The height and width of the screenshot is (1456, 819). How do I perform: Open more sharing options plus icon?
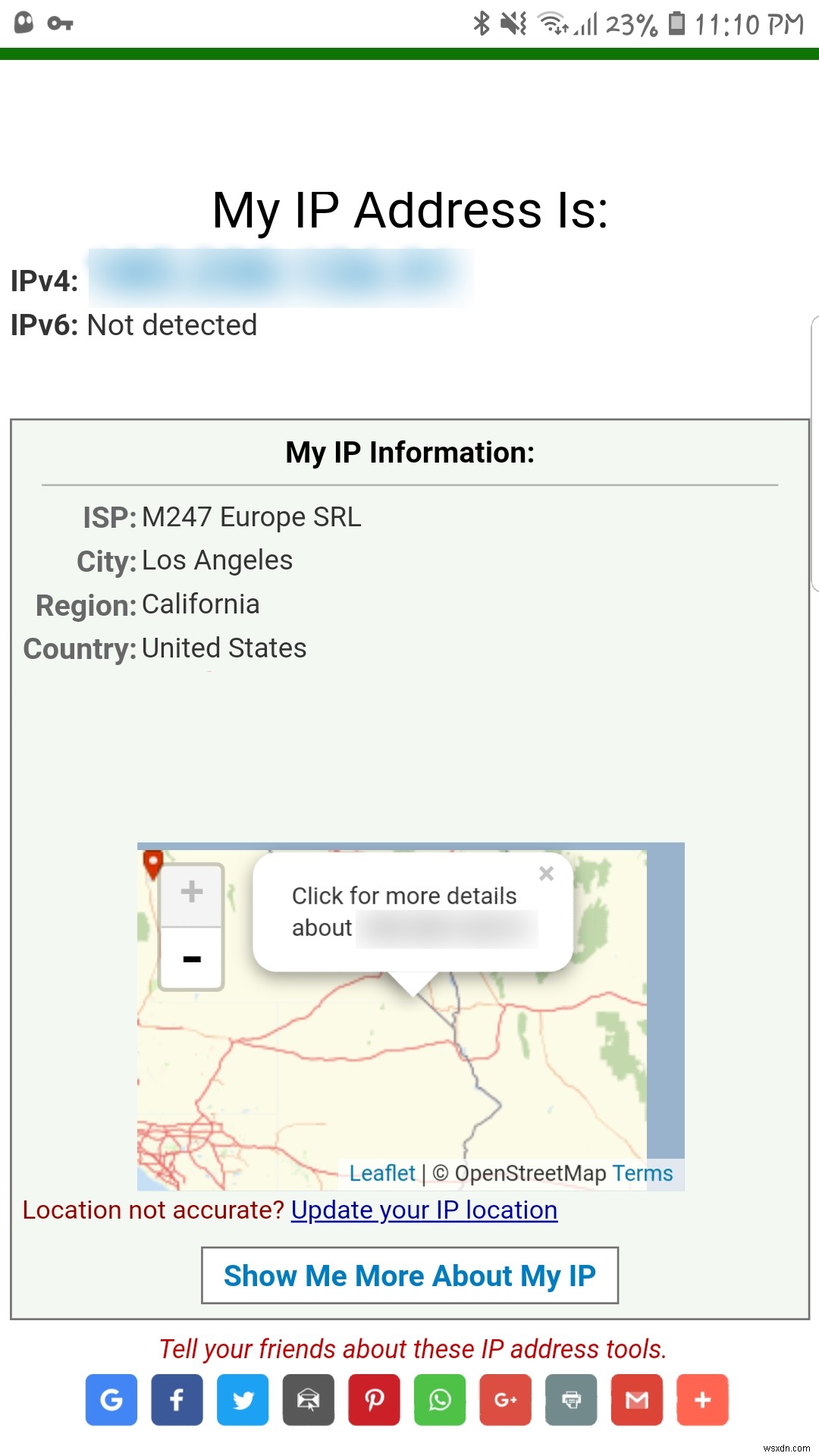point(703,1400)
